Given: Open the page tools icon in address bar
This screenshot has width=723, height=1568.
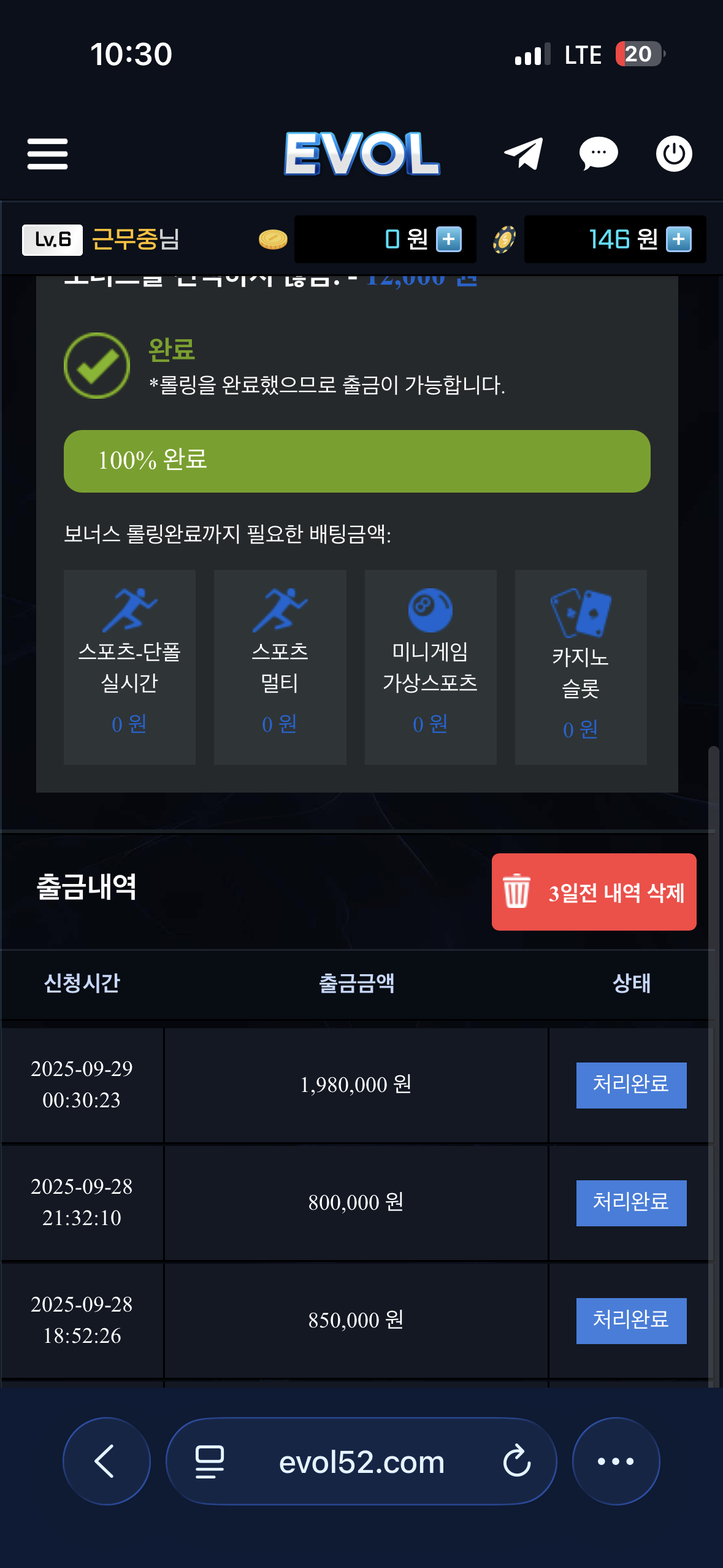Looking at the screenshot, I should (x=209, y=1461).
